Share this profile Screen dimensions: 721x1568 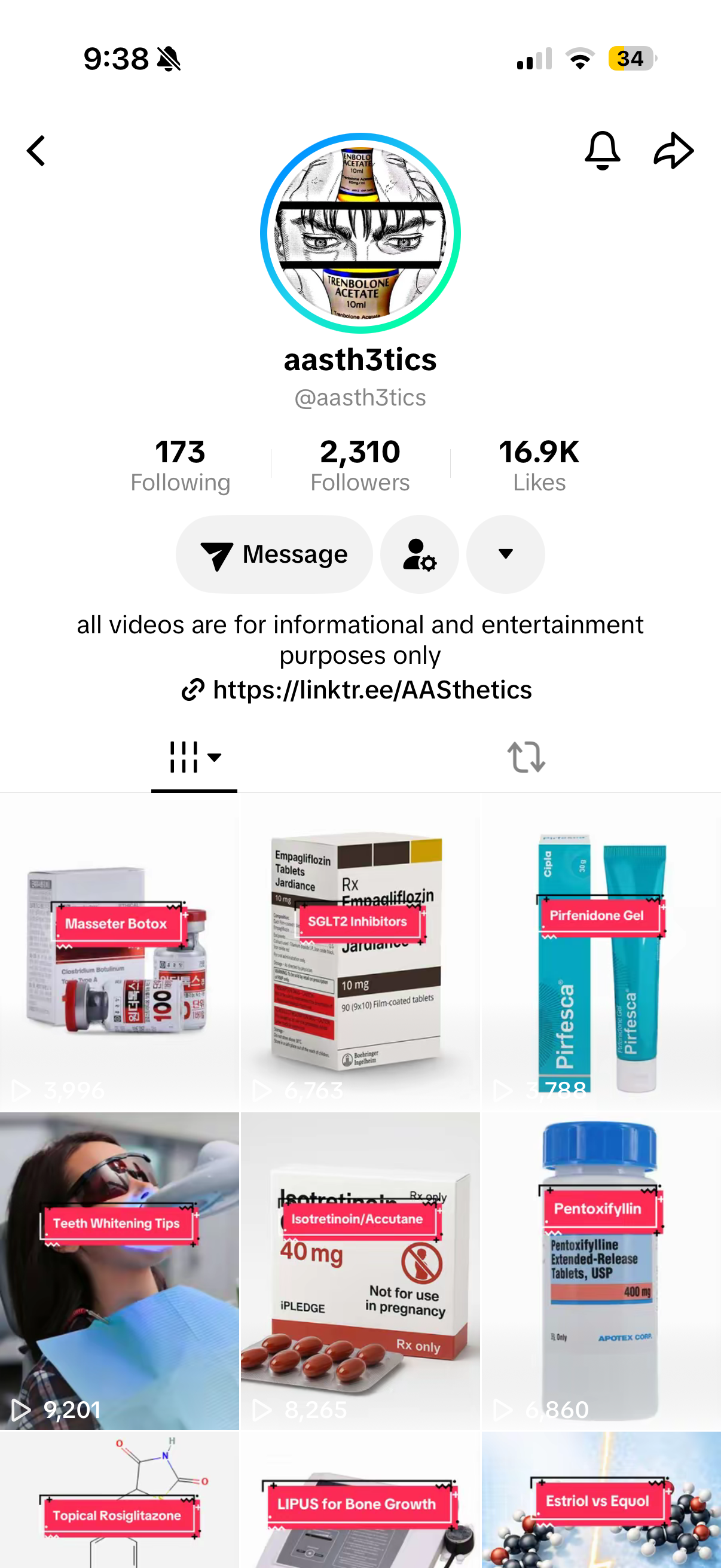click(x=674, y=150)
